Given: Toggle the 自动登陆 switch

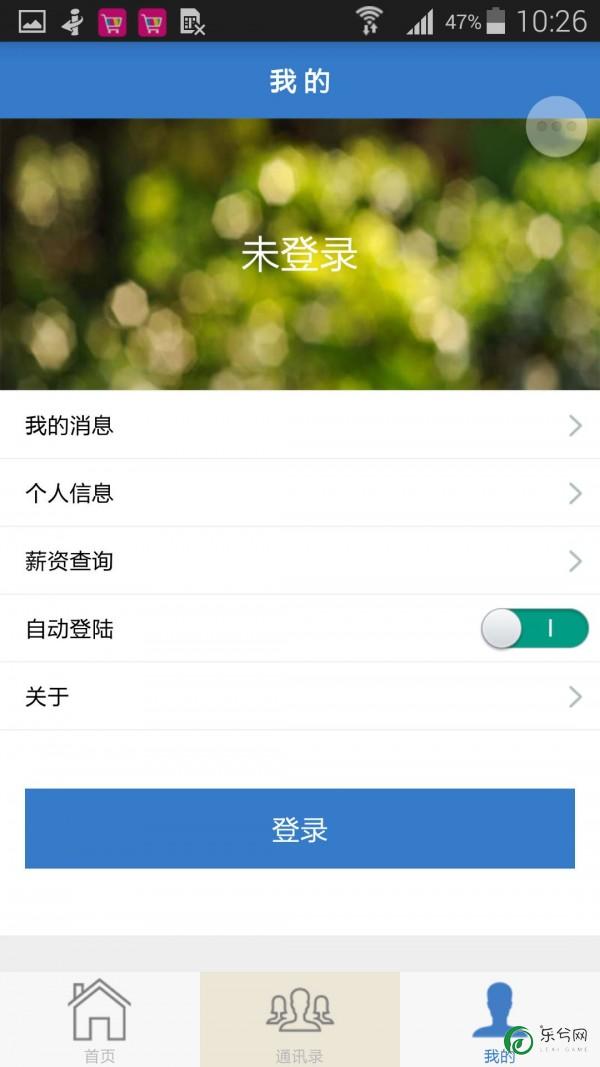Looking at the screenshot, I should [534, 629].
